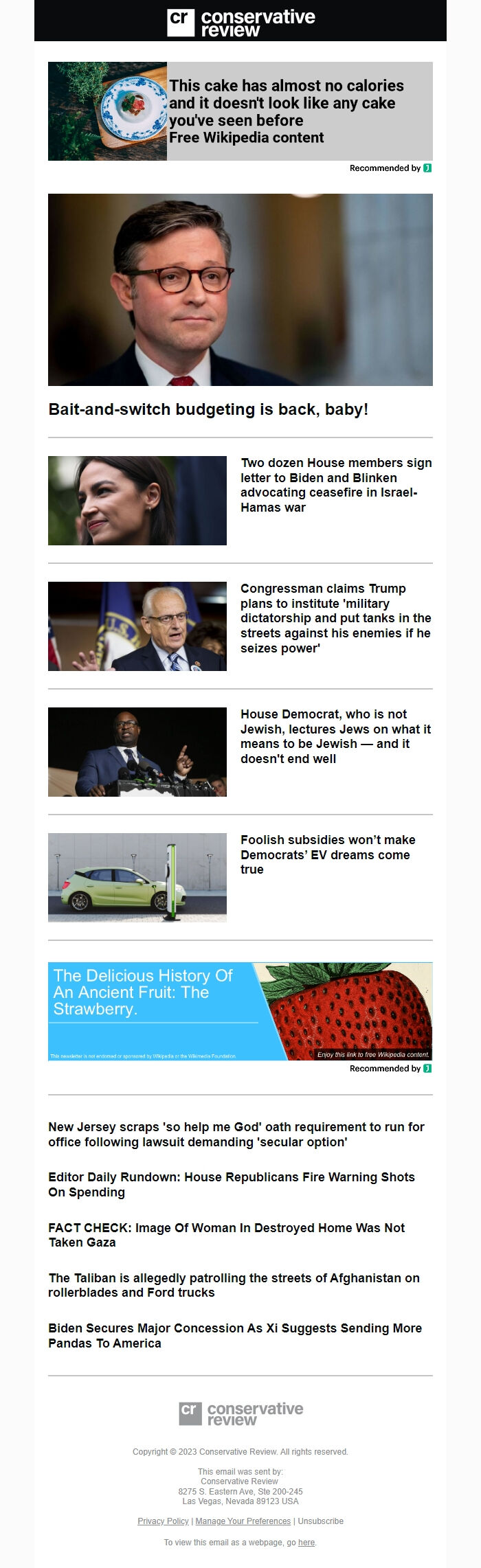Open House members ceasefire letter article
Screen dimensions: 481x1568
tap(335, 485)
